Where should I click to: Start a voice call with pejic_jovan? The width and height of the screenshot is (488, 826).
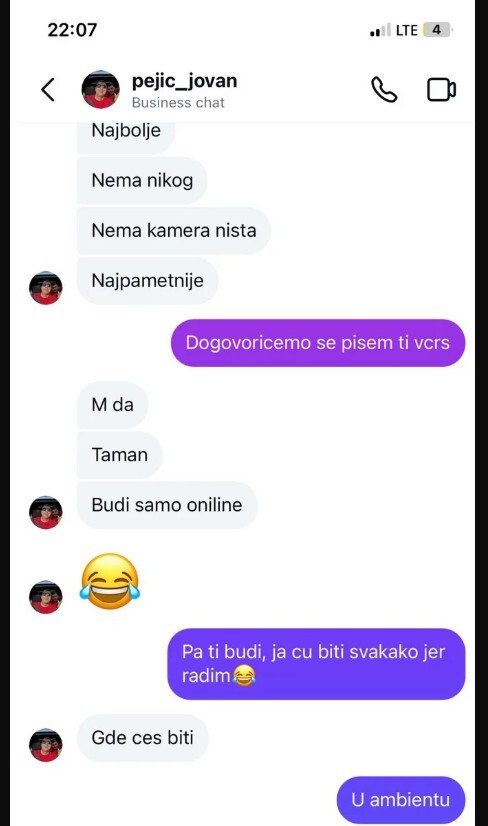[384, 89]
